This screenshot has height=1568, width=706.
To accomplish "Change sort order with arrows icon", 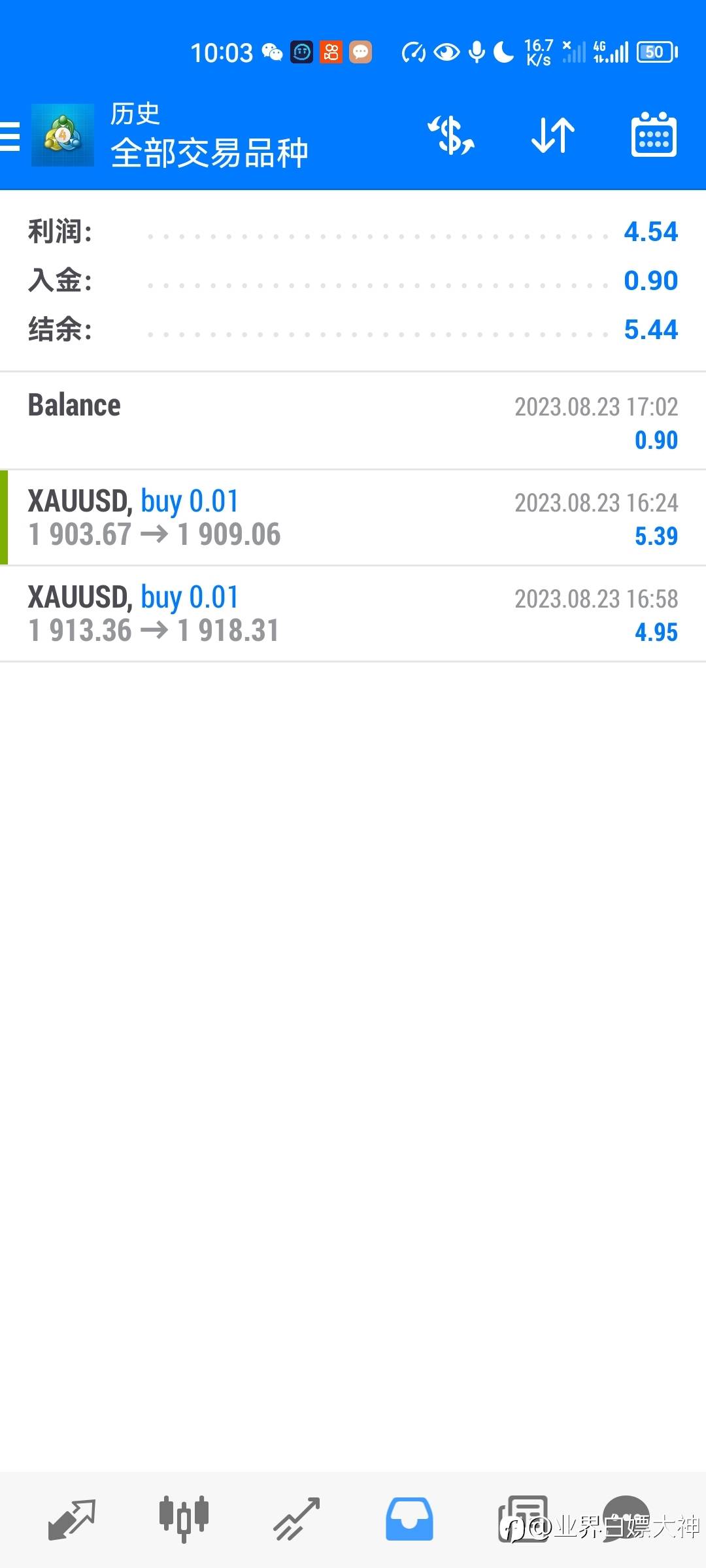I will click(553, 136).
